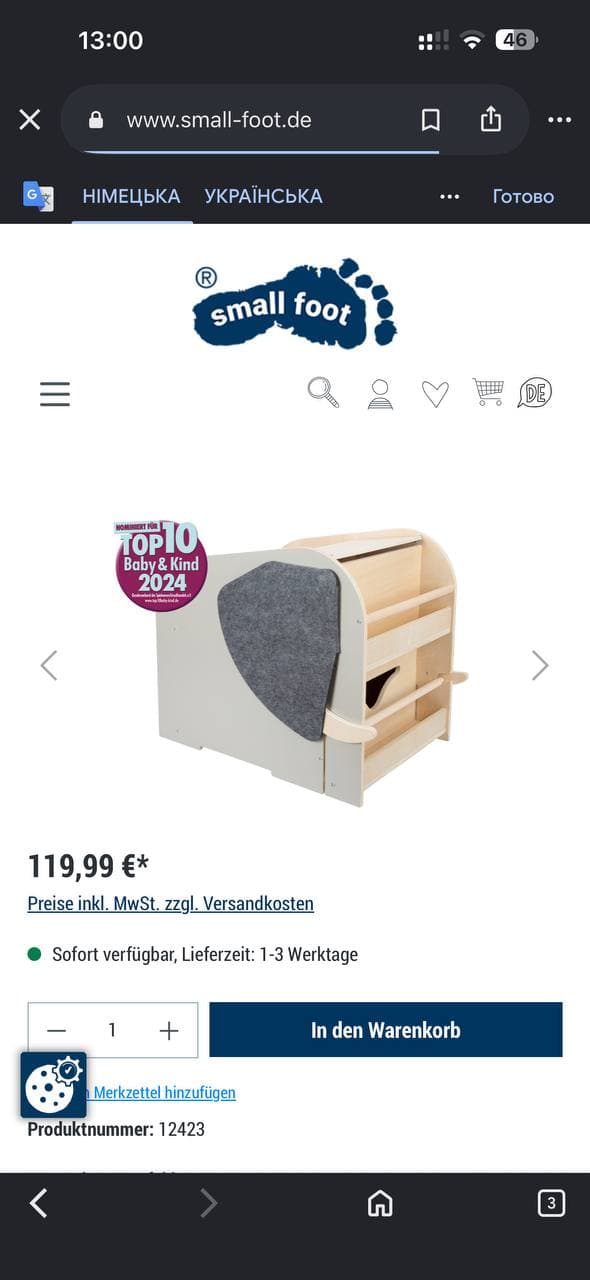Increase quantity with plus
This screenshot has width=590, height=1280.
tap(169, 1030)
